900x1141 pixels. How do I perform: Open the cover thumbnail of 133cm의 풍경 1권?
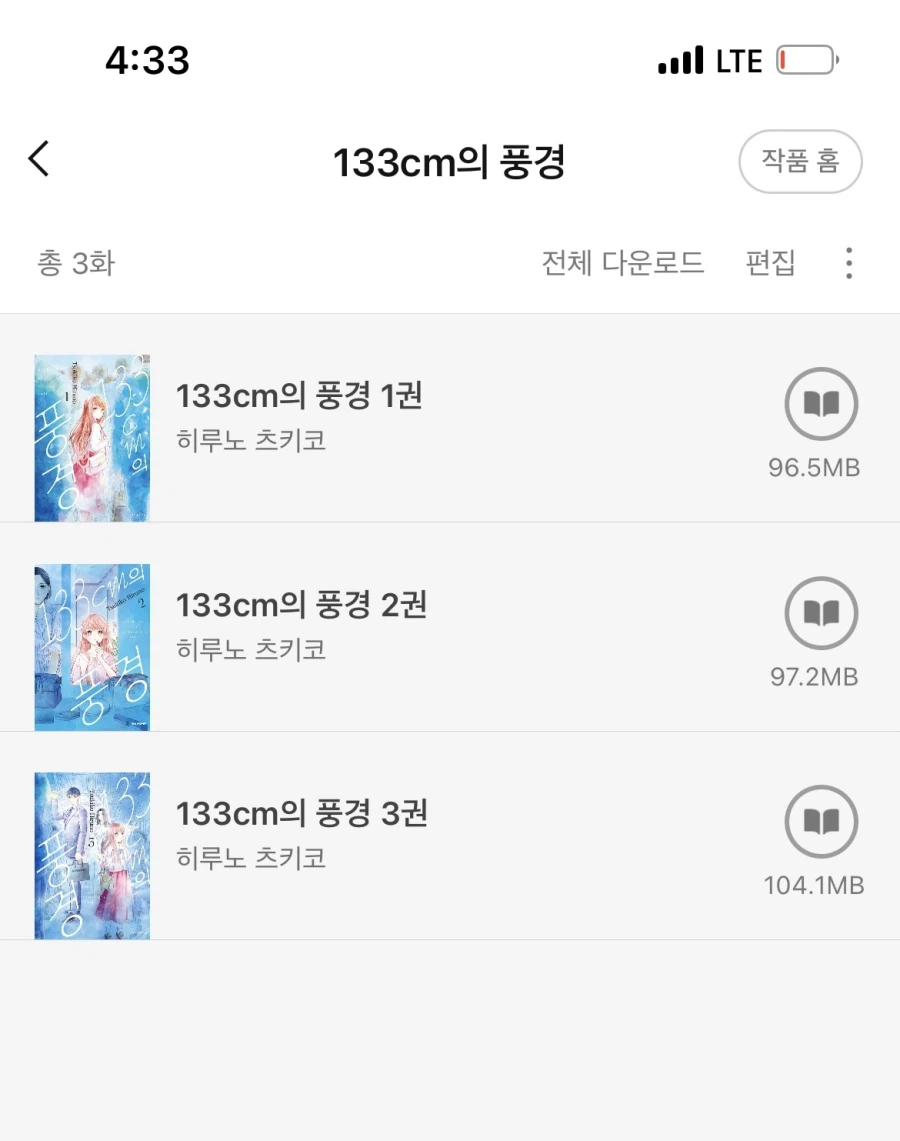coord(91,437)
